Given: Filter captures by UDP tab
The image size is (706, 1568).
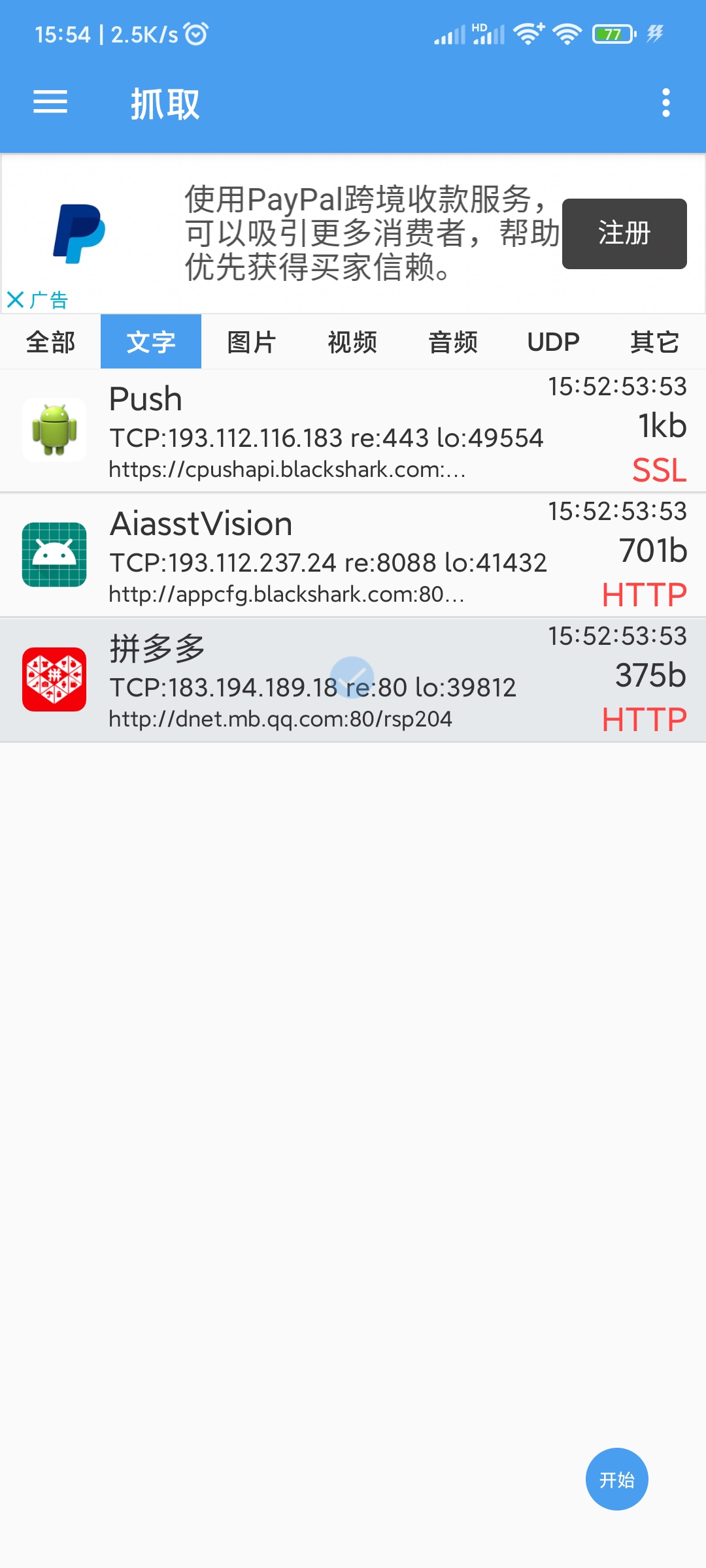Looking at the screenshot, I should [553, 342].
